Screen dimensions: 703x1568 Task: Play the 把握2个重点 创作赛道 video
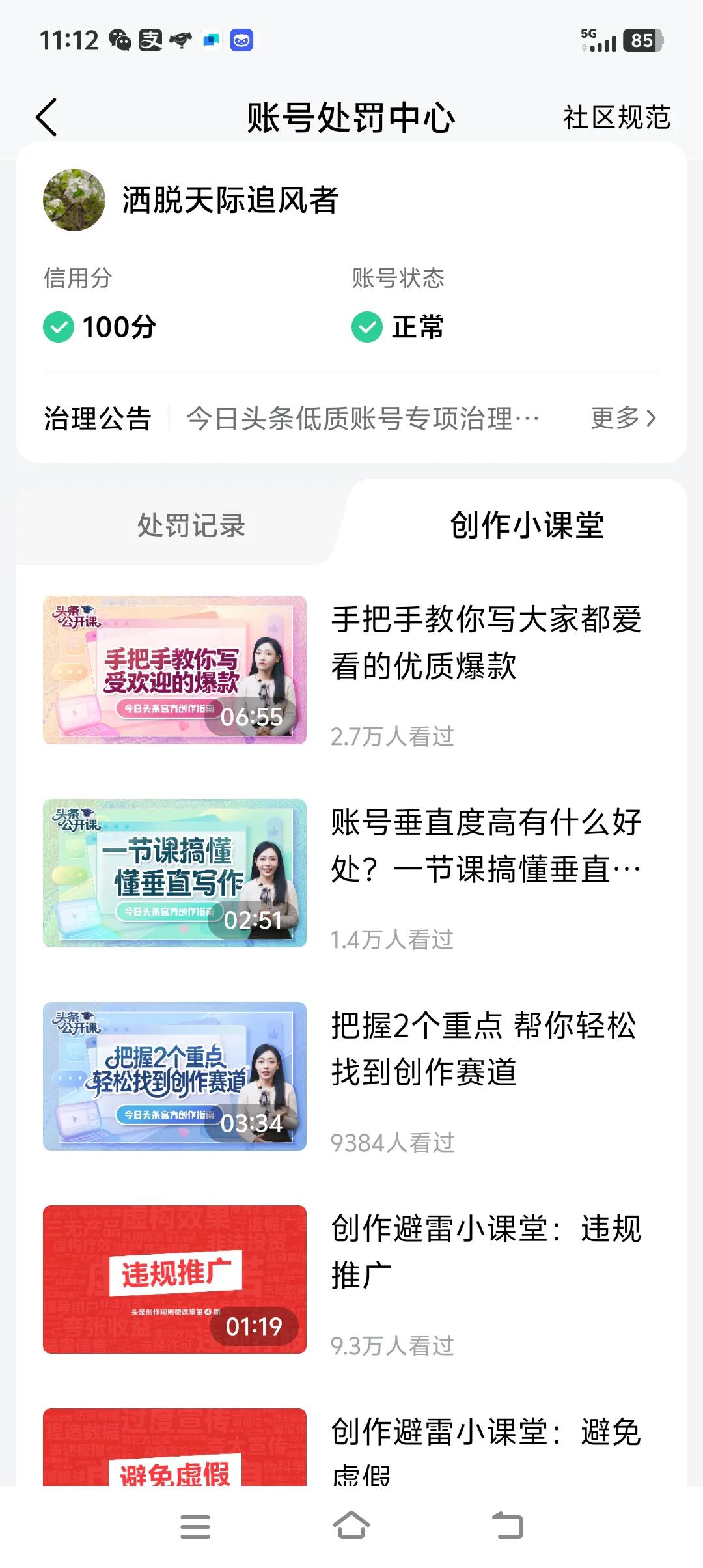point(173,1078)
